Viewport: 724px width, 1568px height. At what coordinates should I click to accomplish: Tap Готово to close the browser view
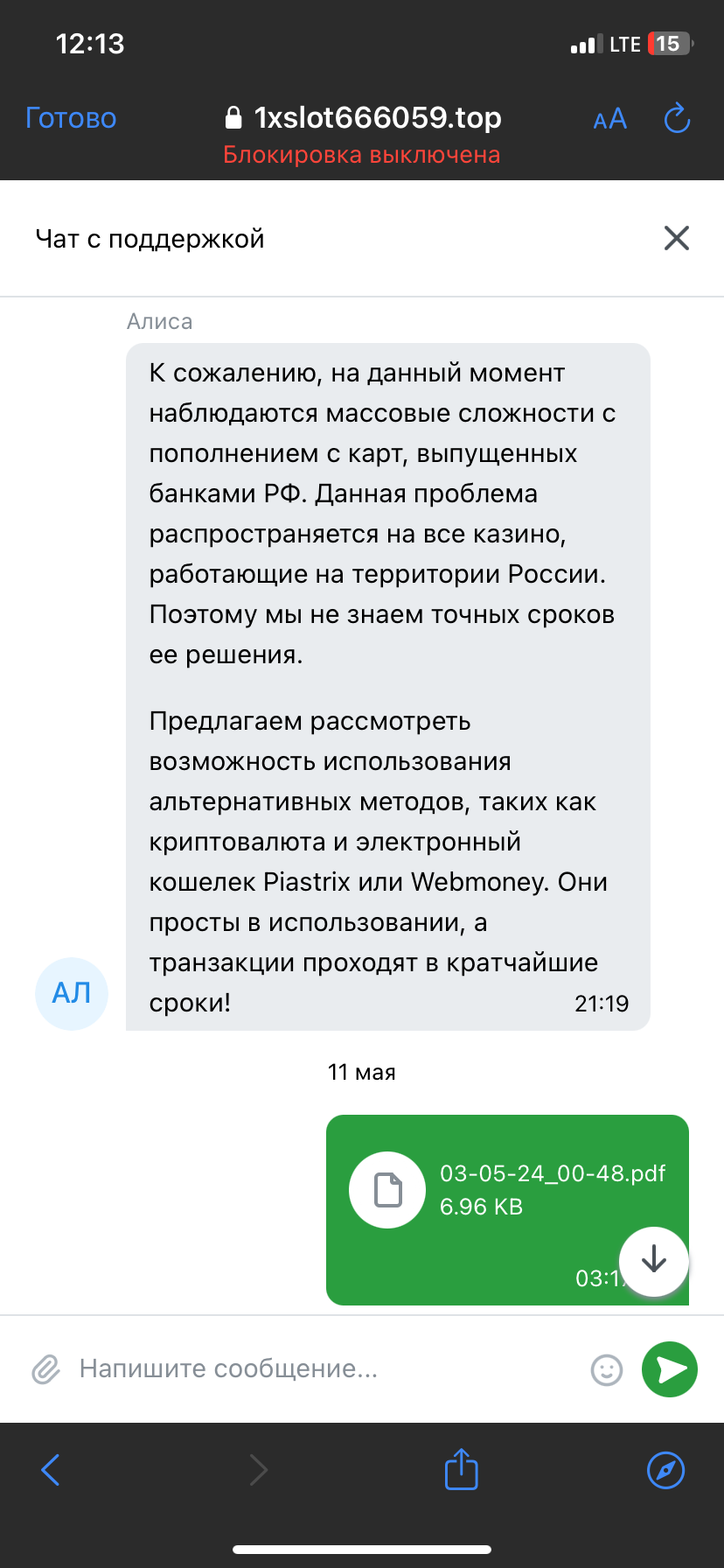[71, 118]
